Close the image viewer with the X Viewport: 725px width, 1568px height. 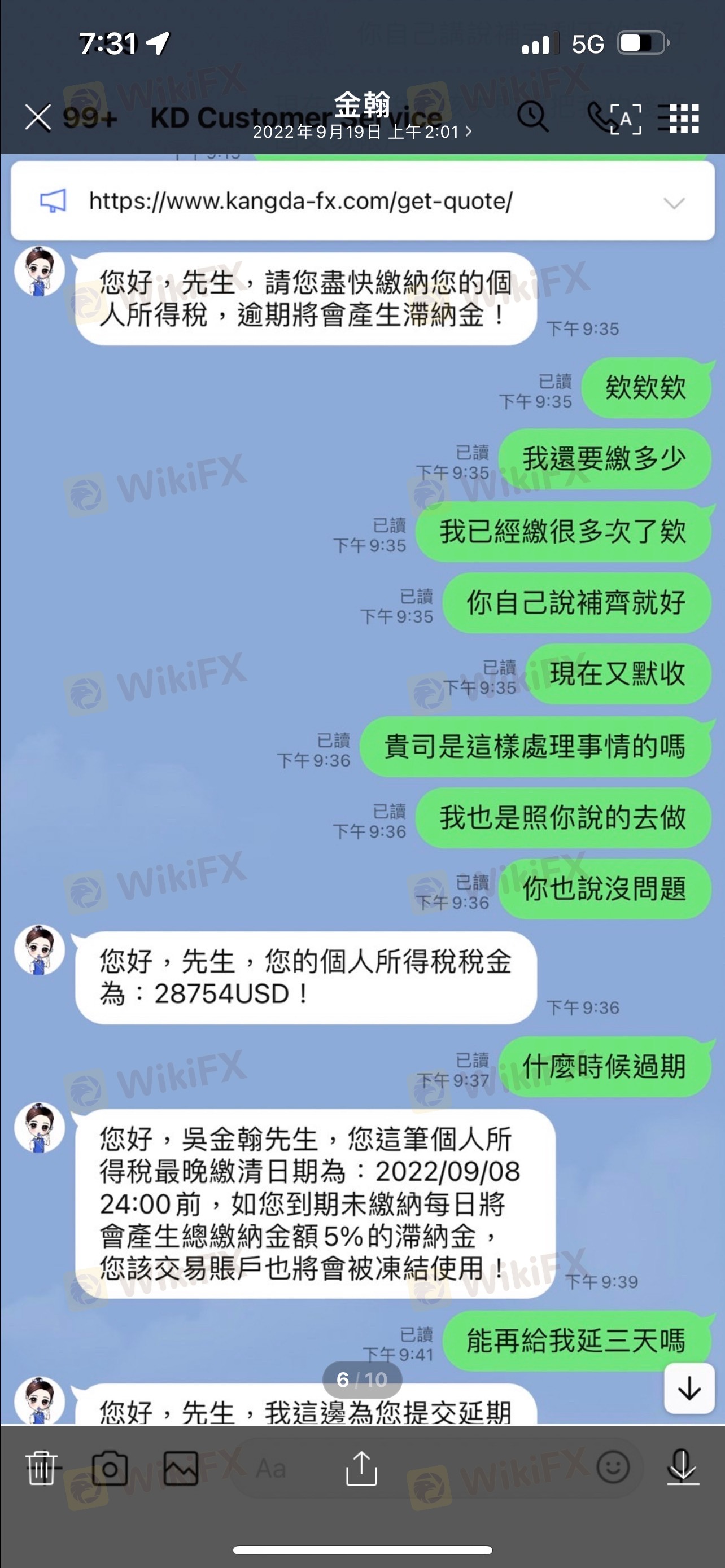point(38,117)
